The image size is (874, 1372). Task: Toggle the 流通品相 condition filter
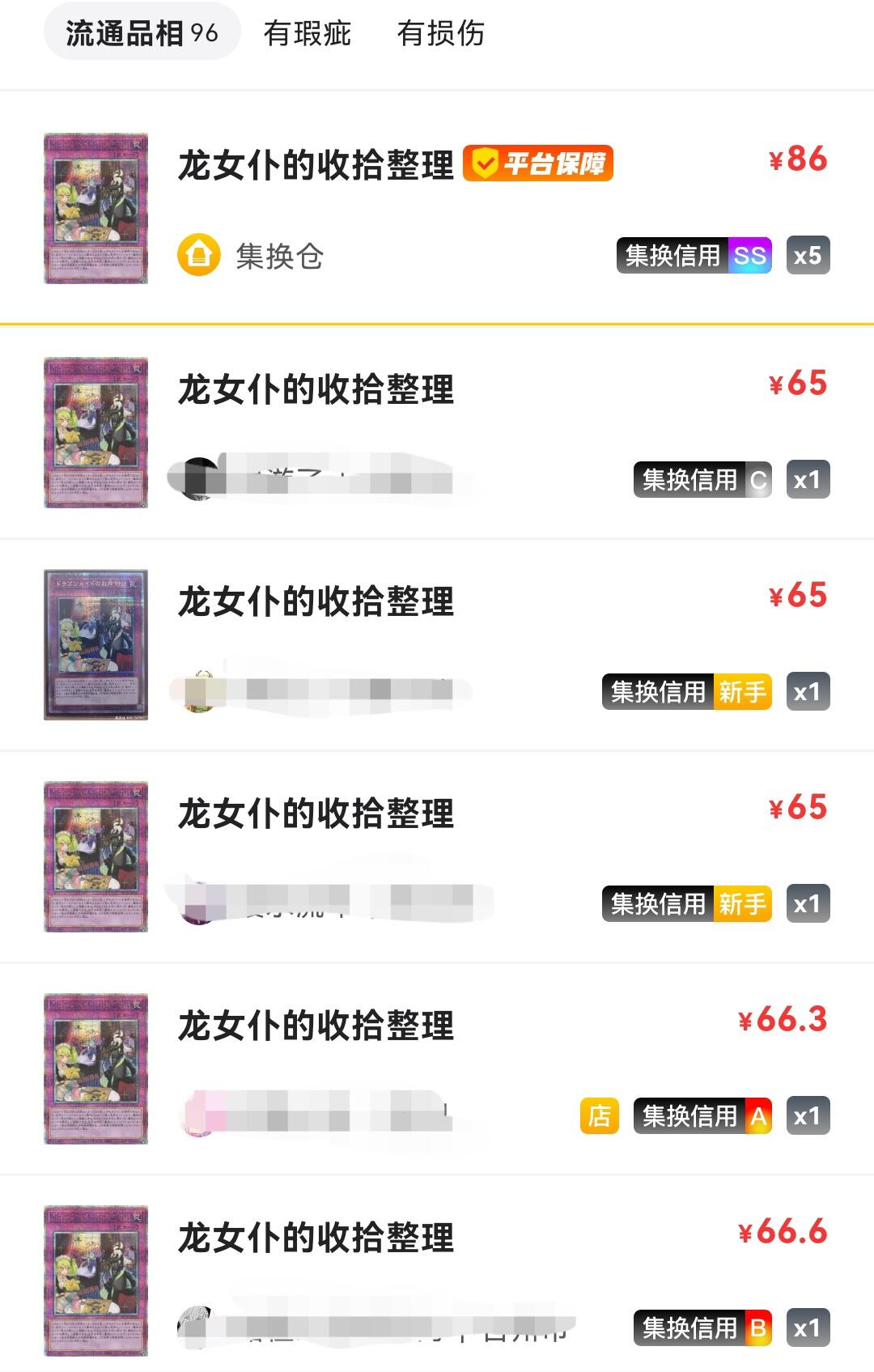pos(140,34)
